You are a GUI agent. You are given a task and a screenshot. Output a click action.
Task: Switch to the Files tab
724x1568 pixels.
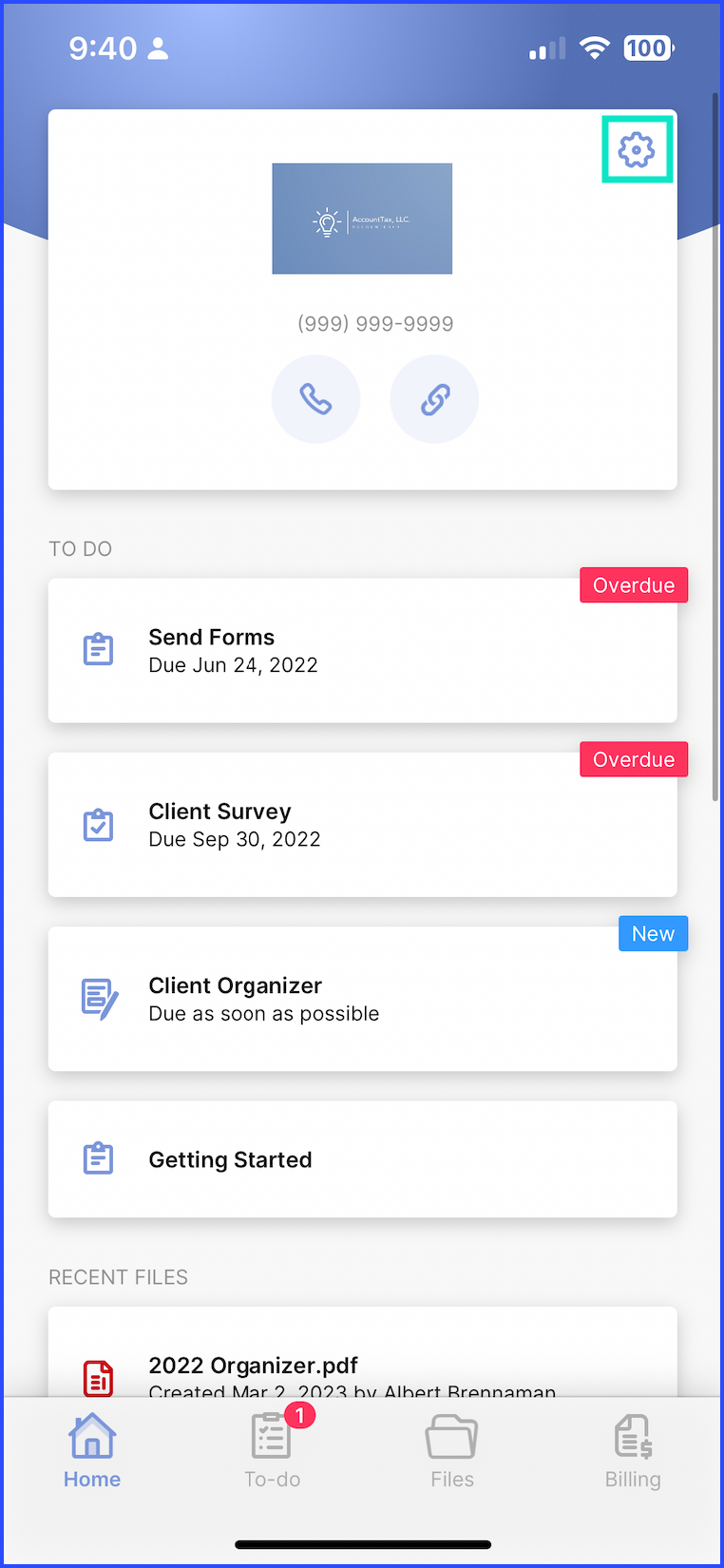pos(452,1450)
